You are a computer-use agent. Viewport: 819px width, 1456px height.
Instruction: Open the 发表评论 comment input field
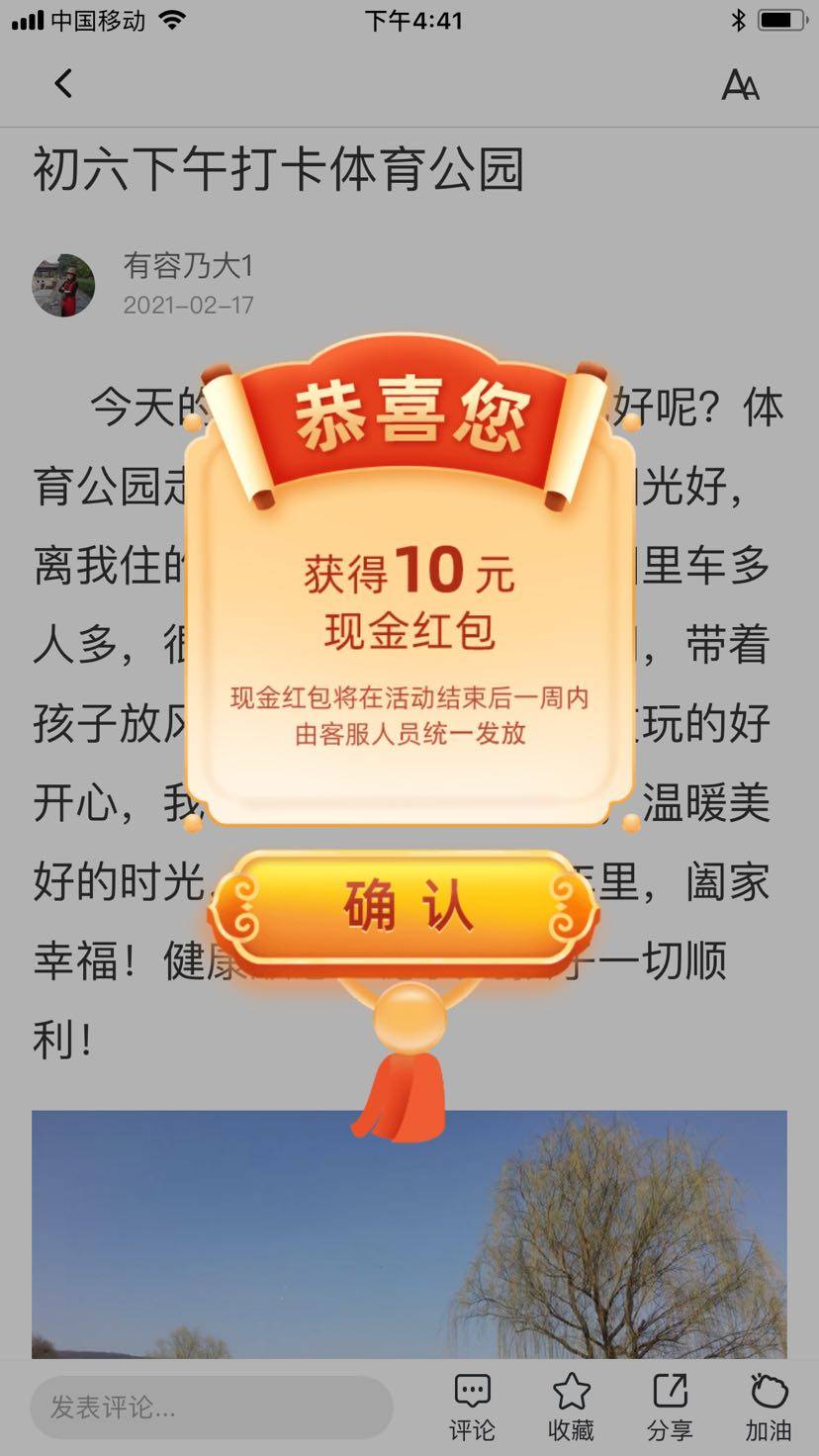pos(211,1407)
